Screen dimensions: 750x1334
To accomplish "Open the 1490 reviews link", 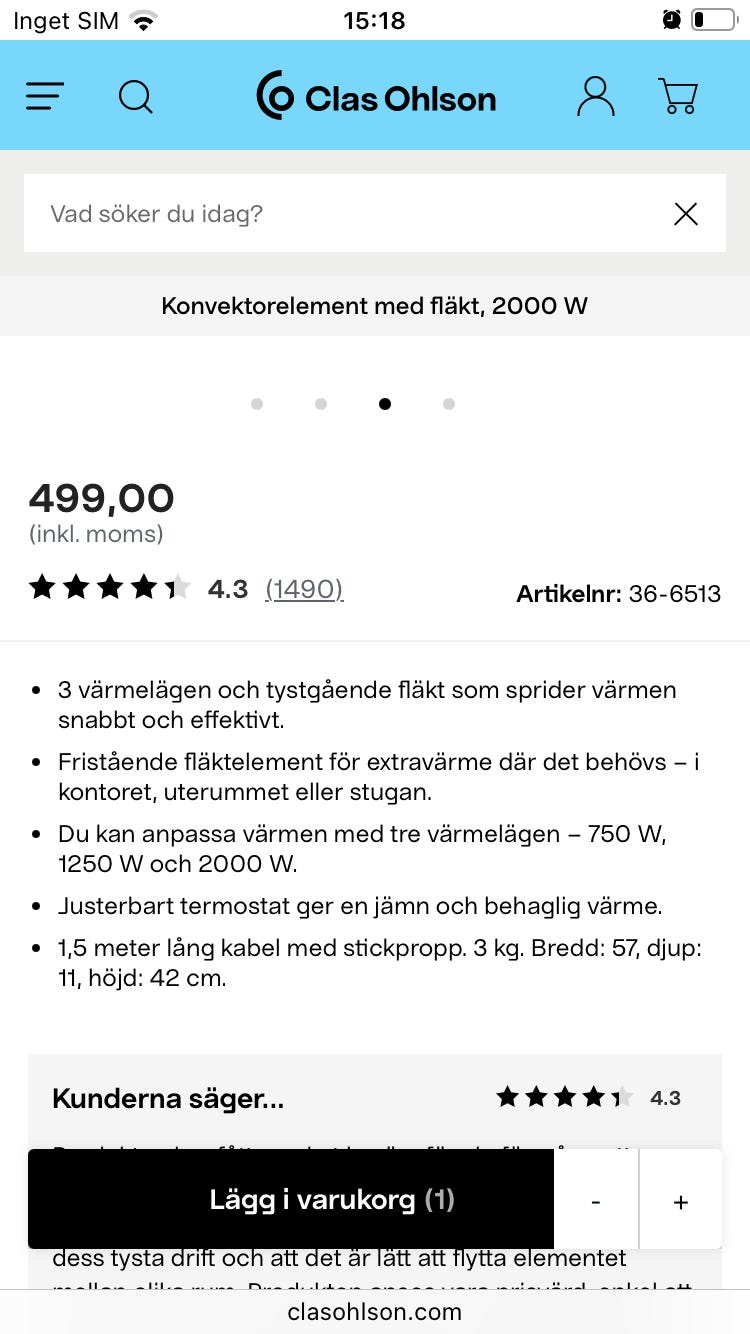I will point(303,590).
